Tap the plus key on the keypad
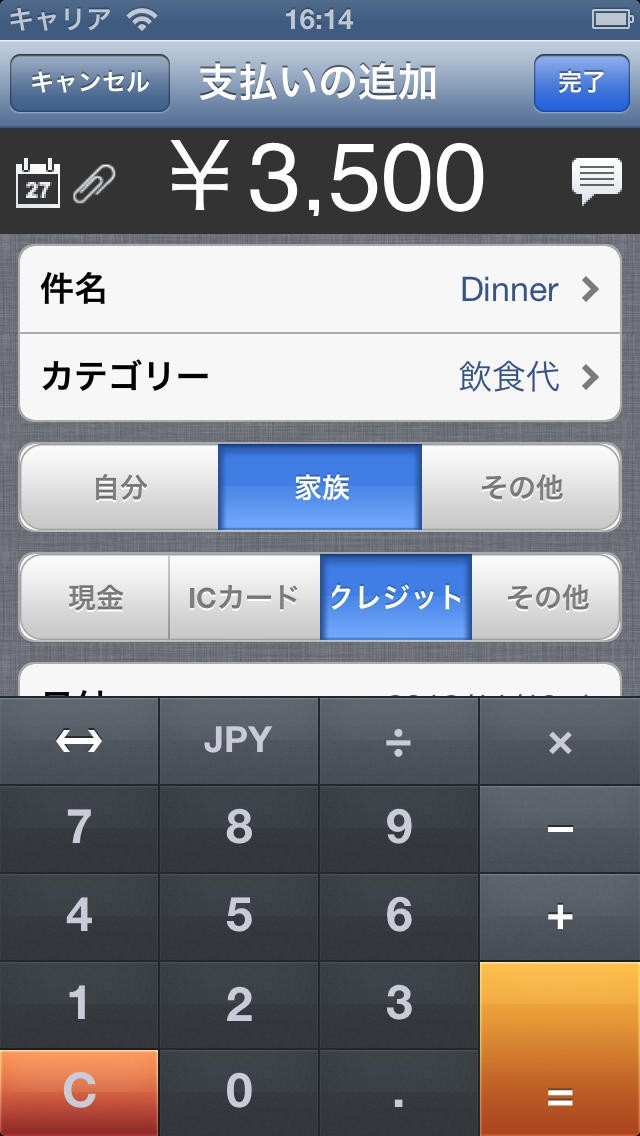The height and width of the screenshot is (1136, 640). click(x=560, y=916)
